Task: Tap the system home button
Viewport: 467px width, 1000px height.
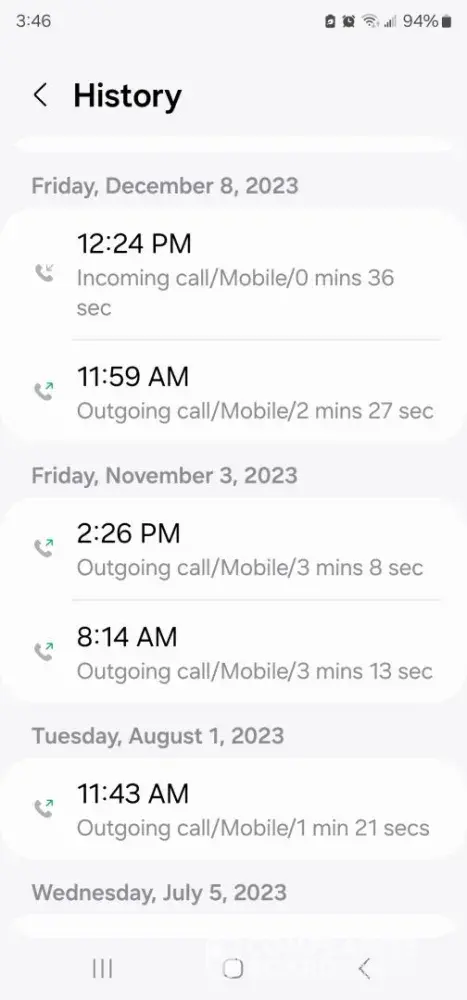Action: pos(233,969)
